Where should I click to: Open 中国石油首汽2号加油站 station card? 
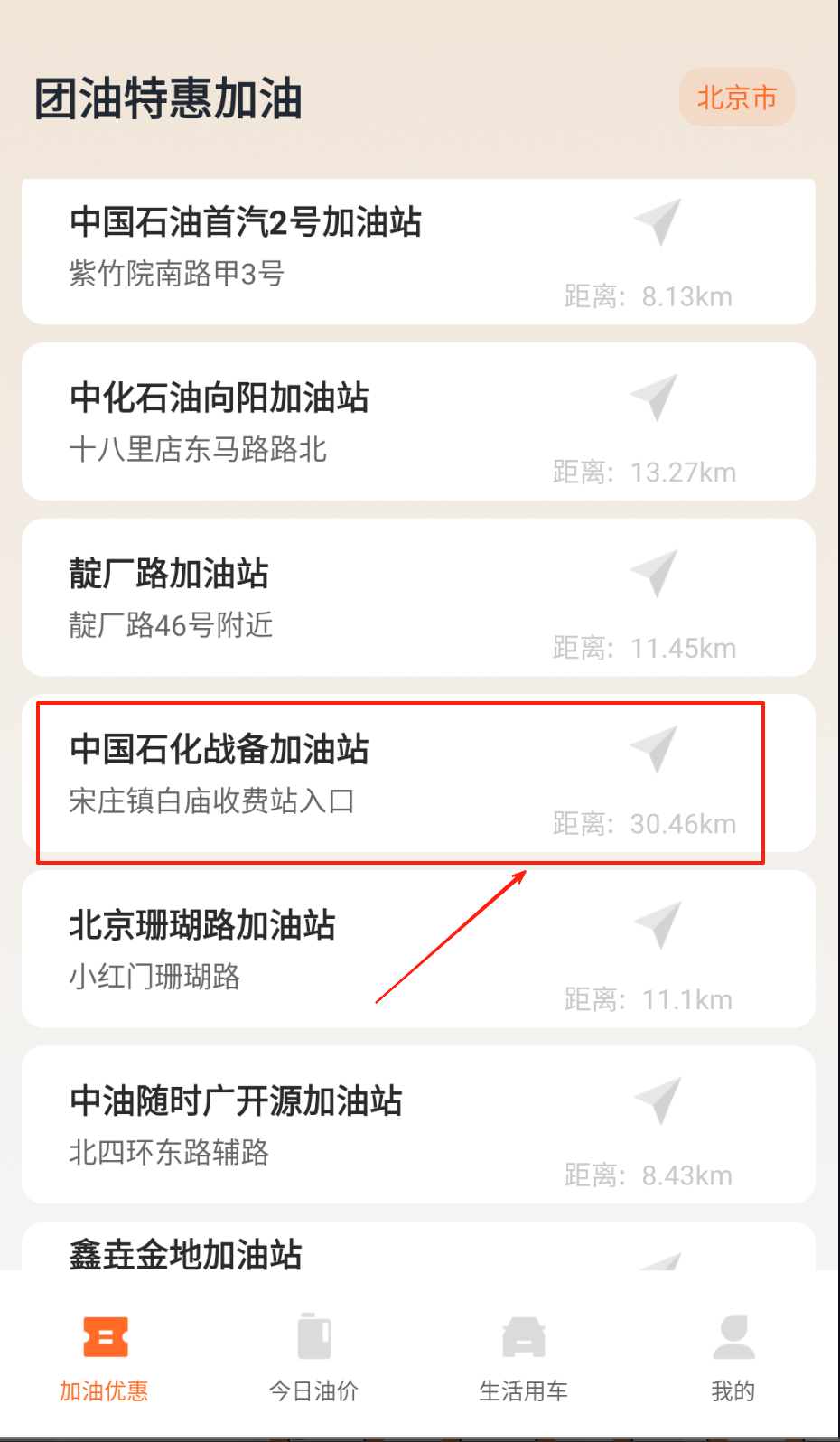pyautogui.click(x=418, y=251)
